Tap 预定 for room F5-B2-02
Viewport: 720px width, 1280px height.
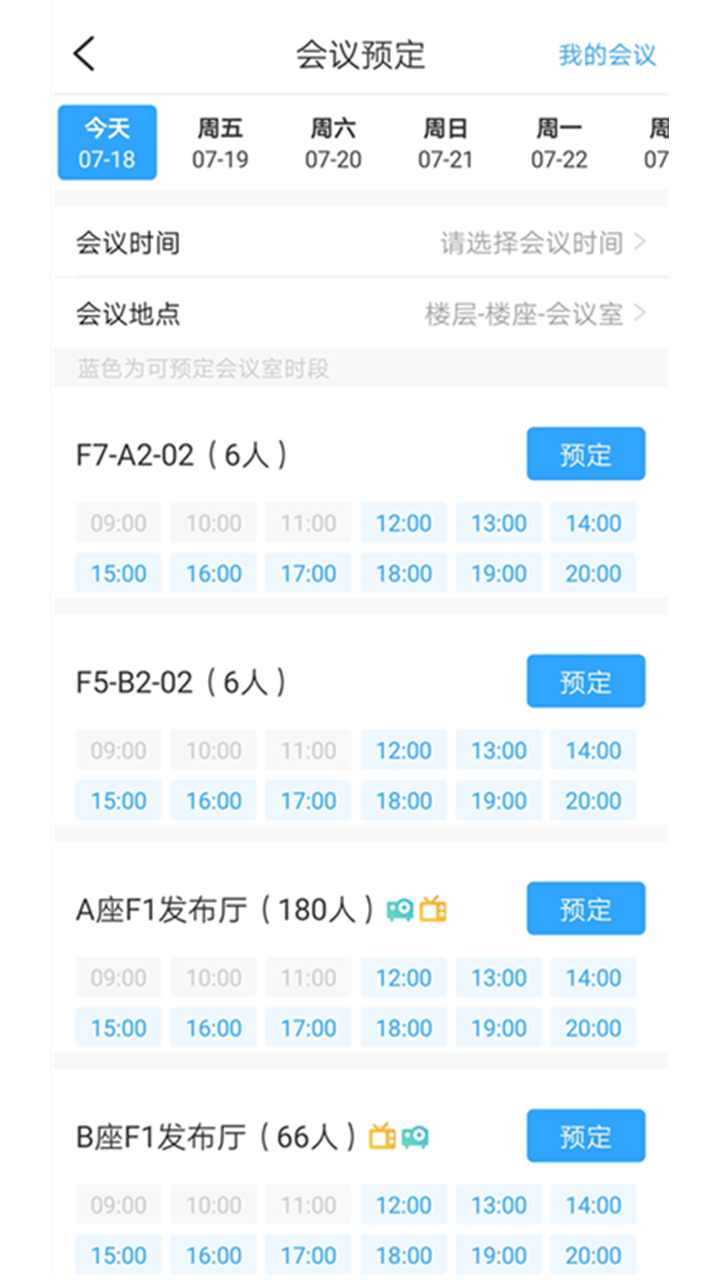coord(586,681)
